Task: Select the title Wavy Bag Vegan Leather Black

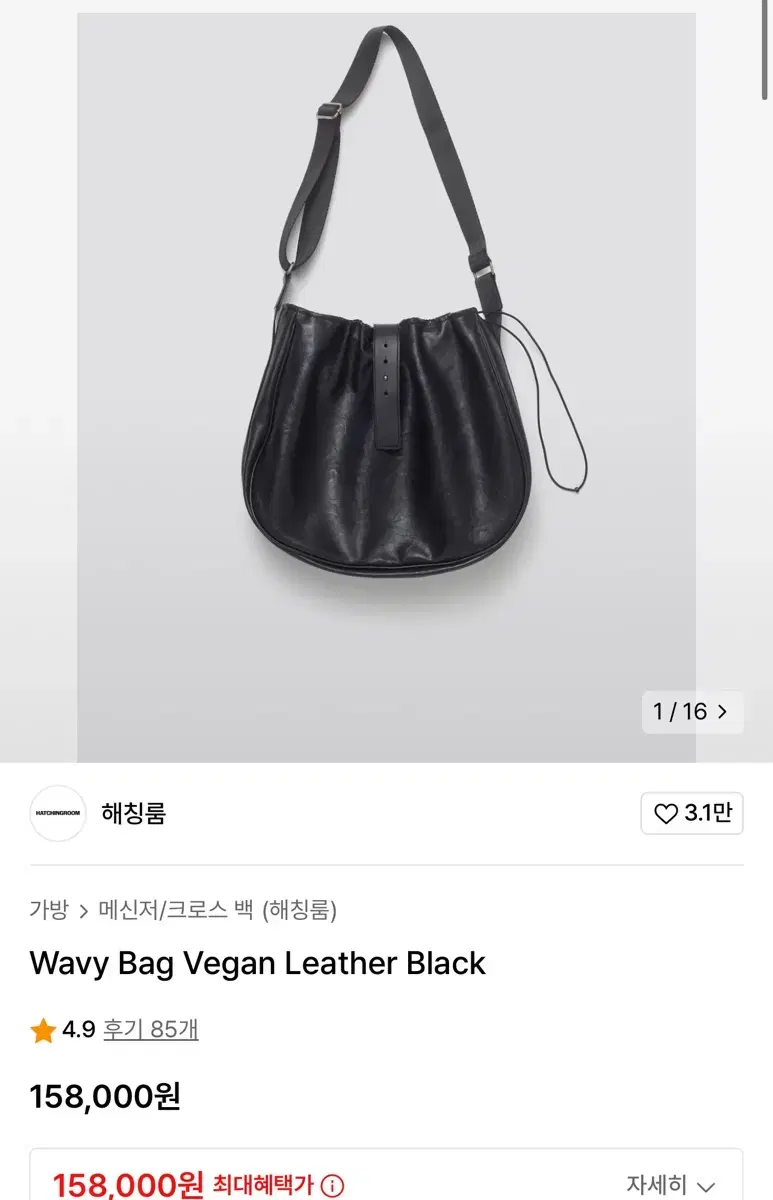Action: point(256,963)
